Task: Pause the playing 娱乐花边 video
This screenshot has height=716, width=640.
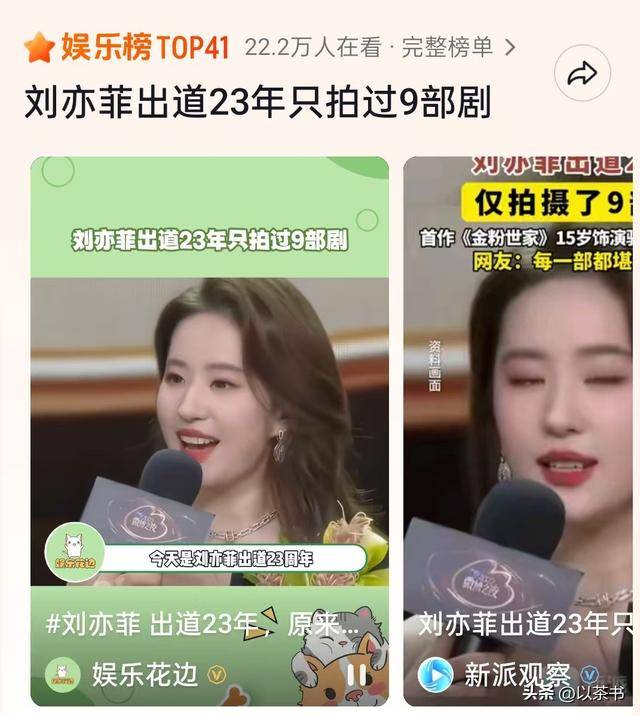Action: point(357,675)
